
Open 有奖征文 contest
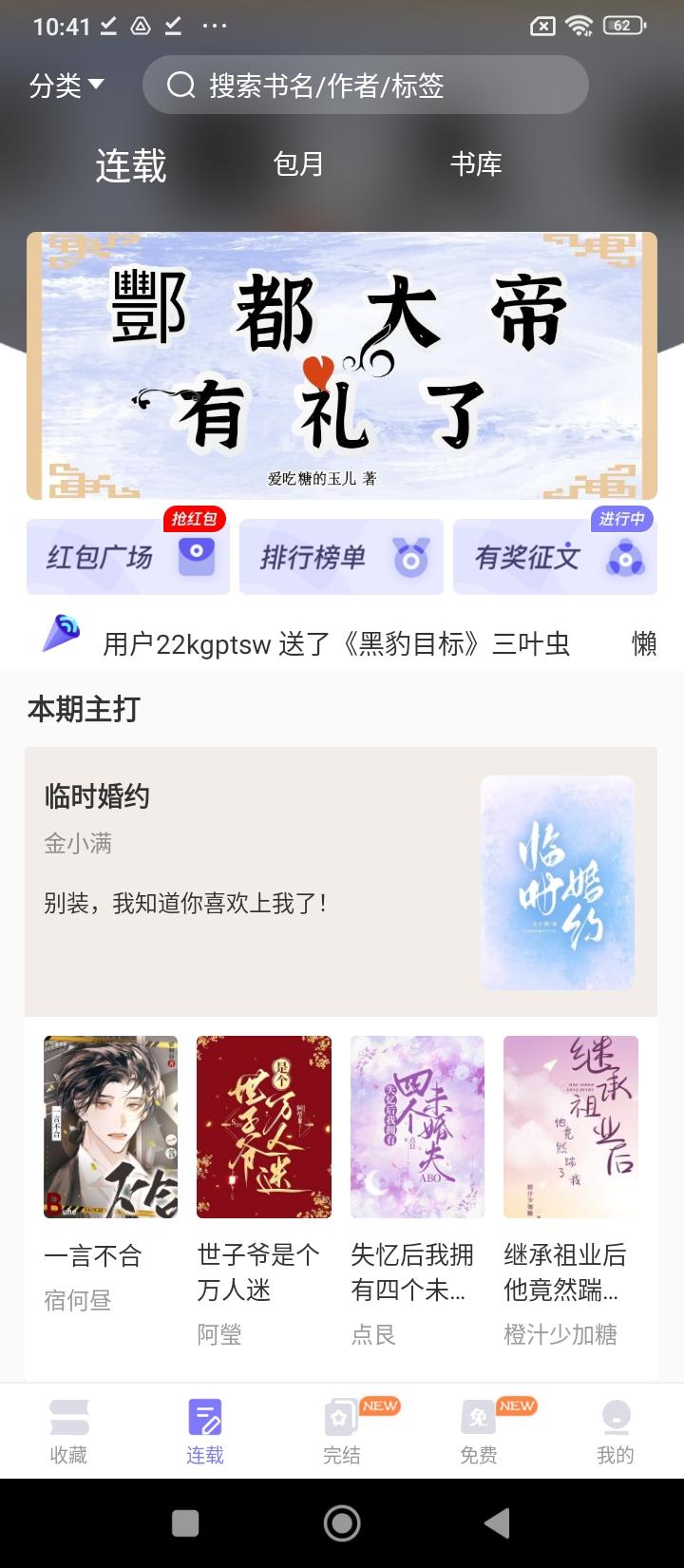point(555,557)
